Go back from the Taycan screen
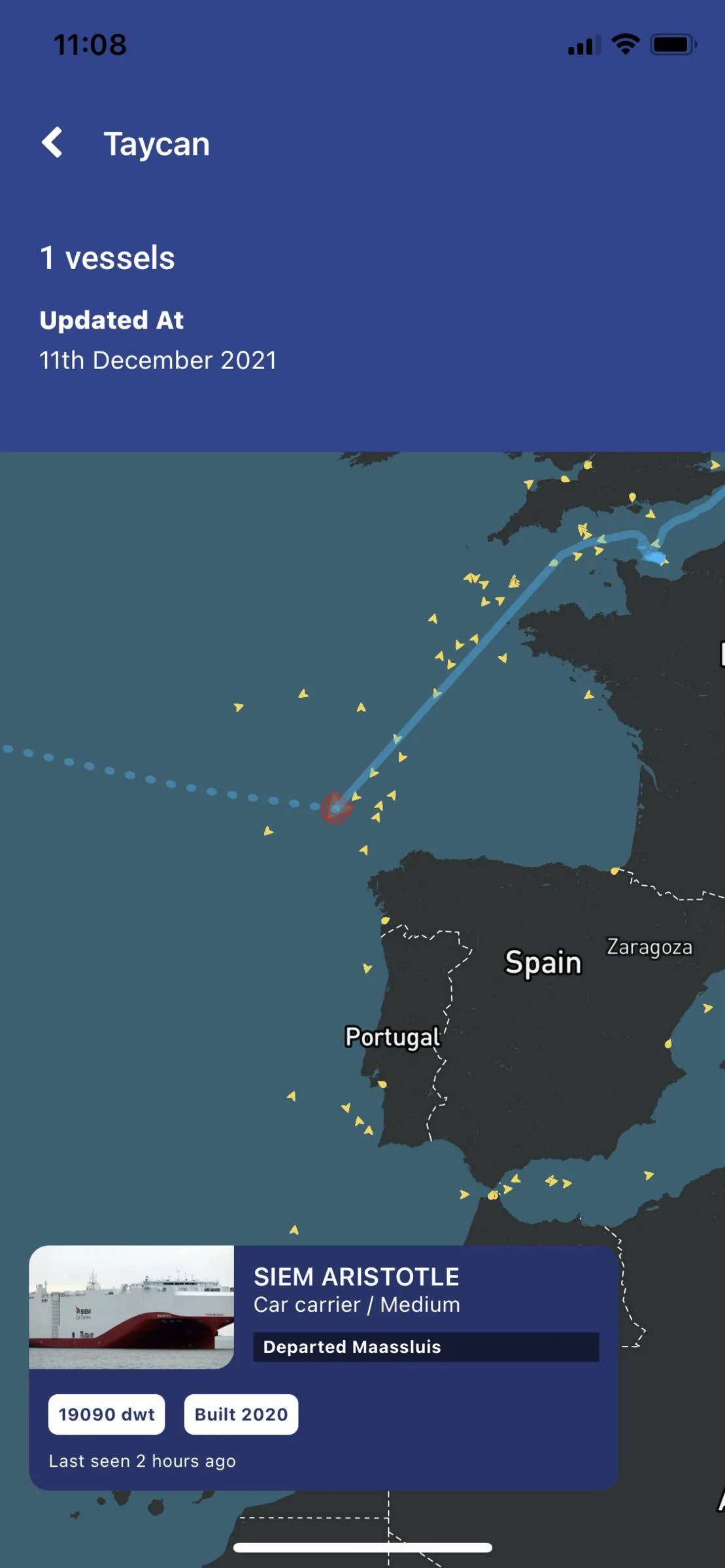 [52, 142]
